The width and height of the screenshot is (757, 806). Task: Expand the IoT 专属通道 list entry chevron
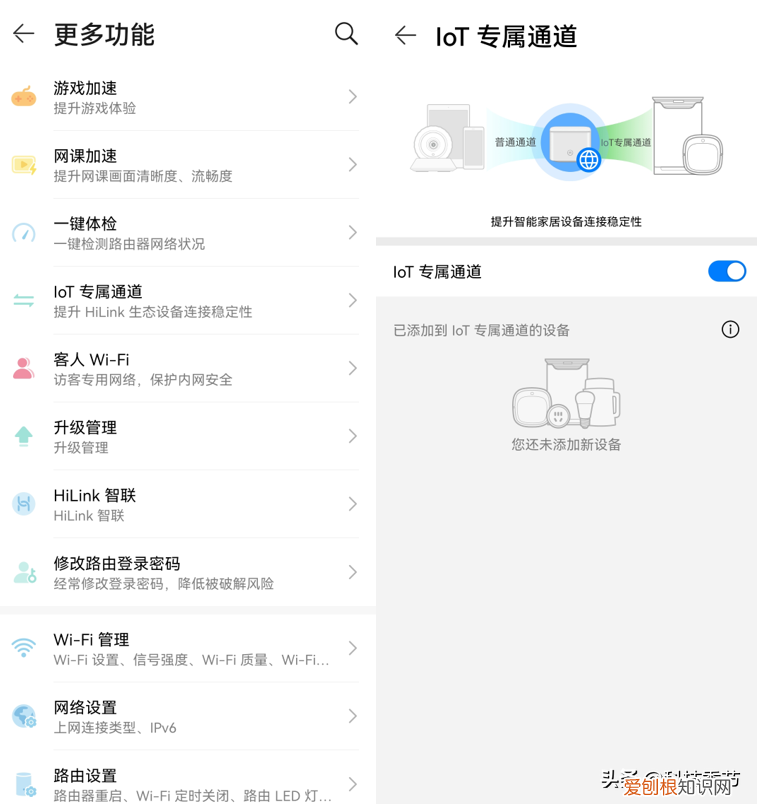pos(354,300)
